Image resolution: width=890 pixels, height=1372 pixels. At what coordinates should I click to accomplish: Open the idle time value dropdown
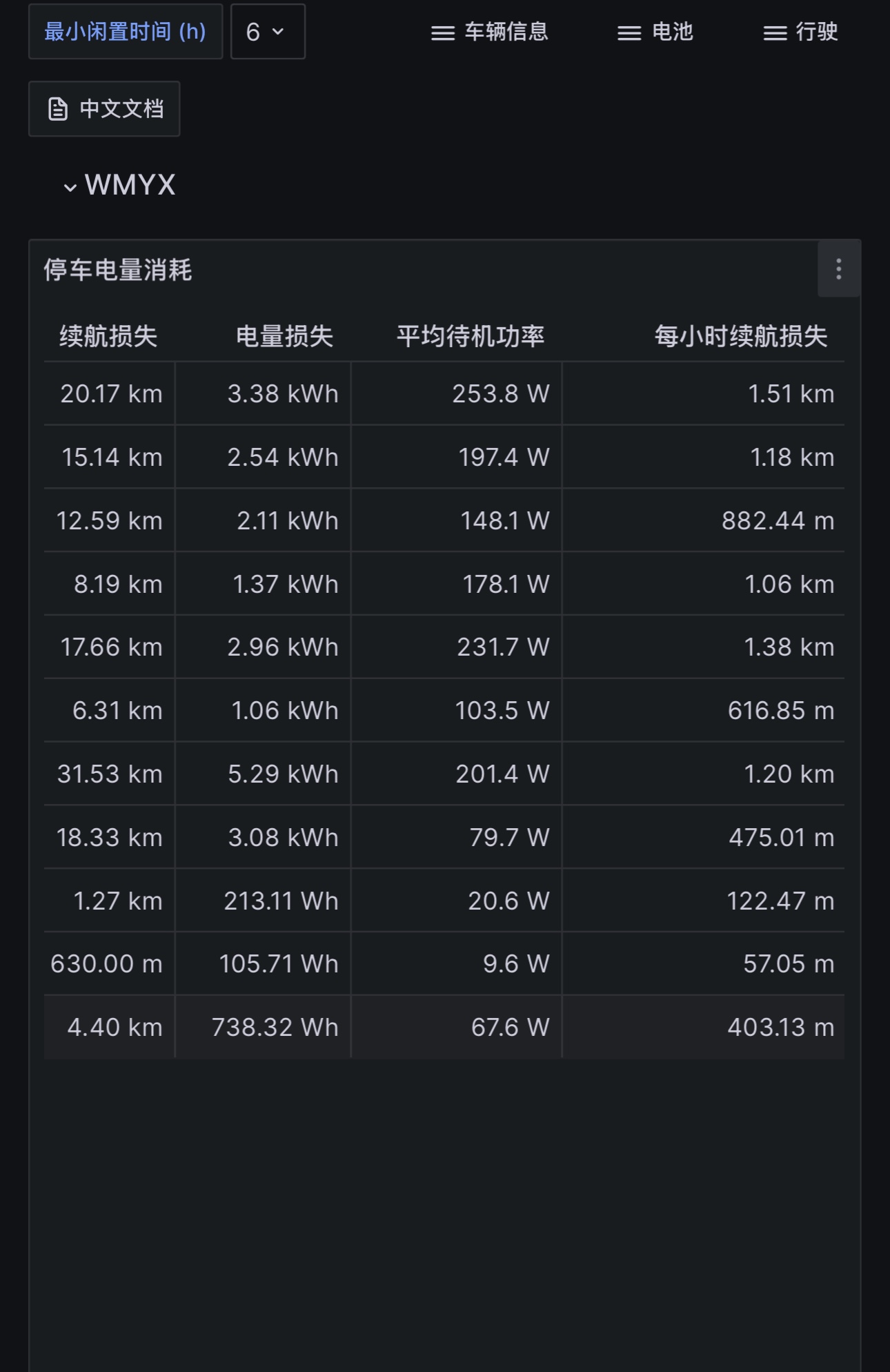click(x=268, y=31)
